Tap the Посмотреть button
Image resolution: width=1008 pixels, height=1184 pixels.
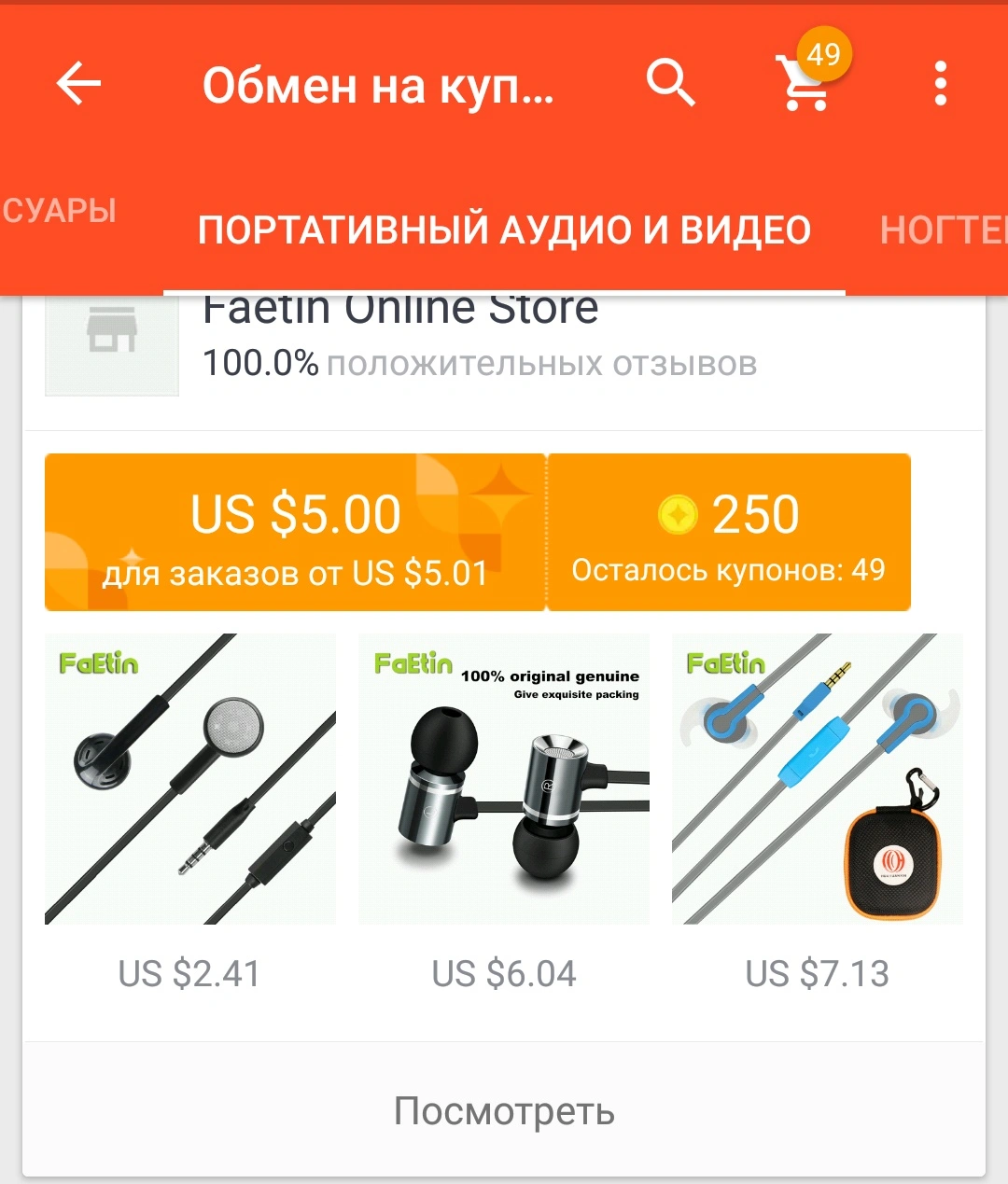(x=504, y=1111)
